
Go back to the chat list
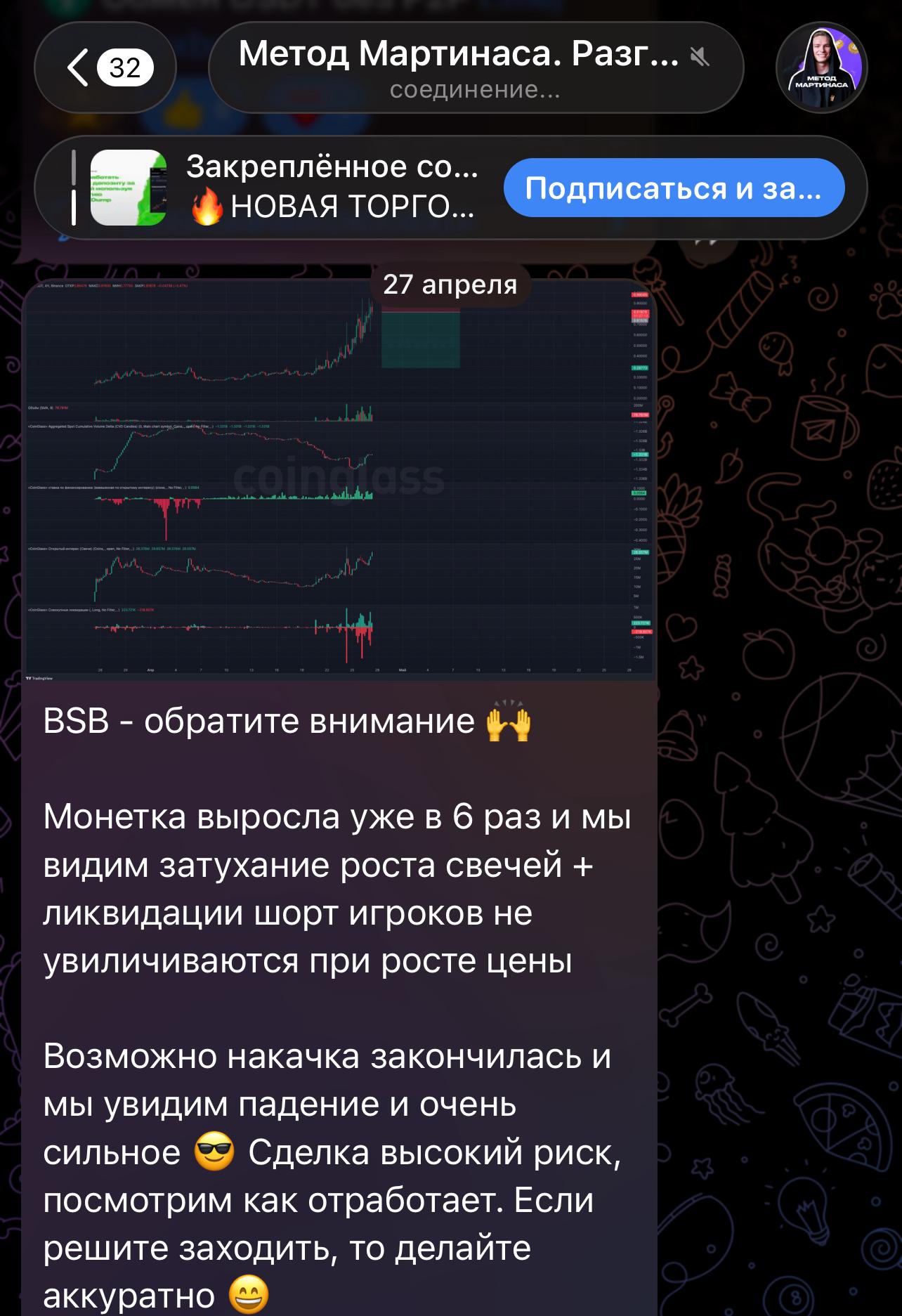(105, 68)
